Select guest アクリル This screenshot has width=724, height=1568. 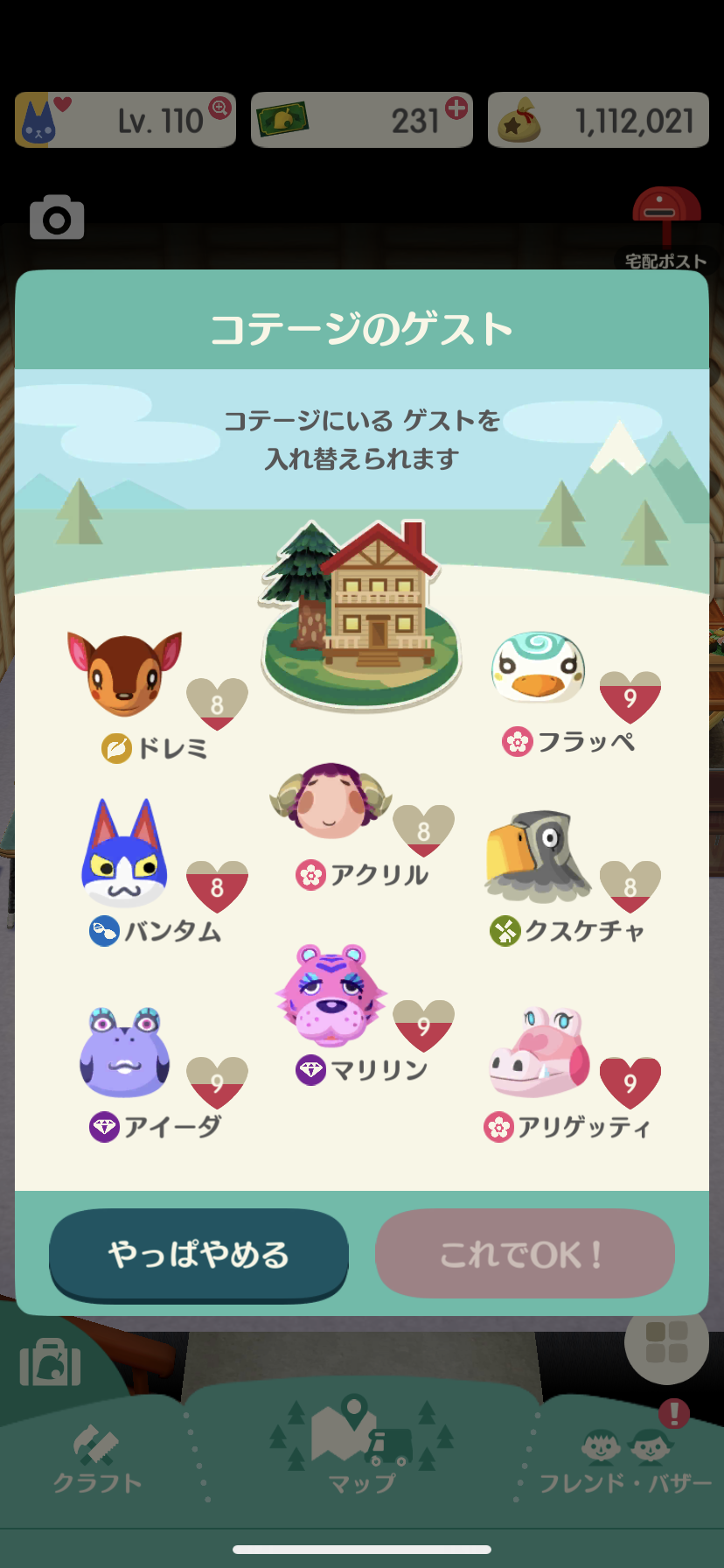pos(330,802)
